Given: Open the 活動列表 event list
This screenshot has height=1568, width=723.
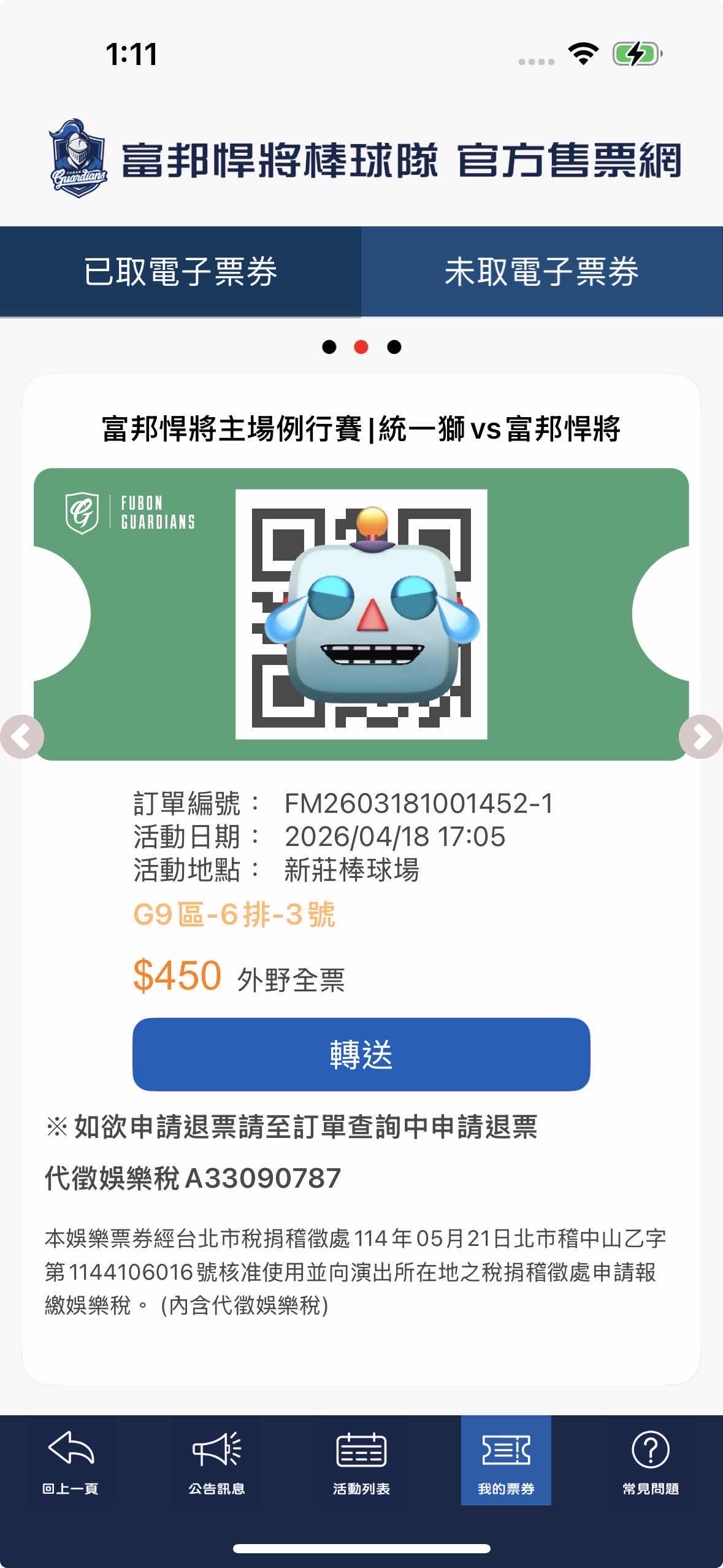Looking at the screenshot, I should tap(361, 1462).
